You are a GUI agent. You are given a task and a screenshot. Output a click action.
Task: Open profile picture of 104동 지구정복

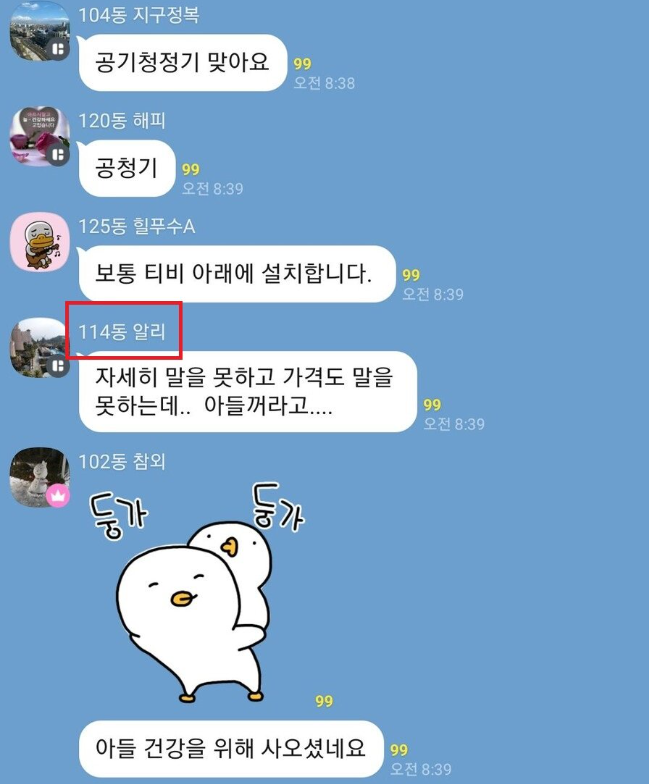(x=39, y=32)
